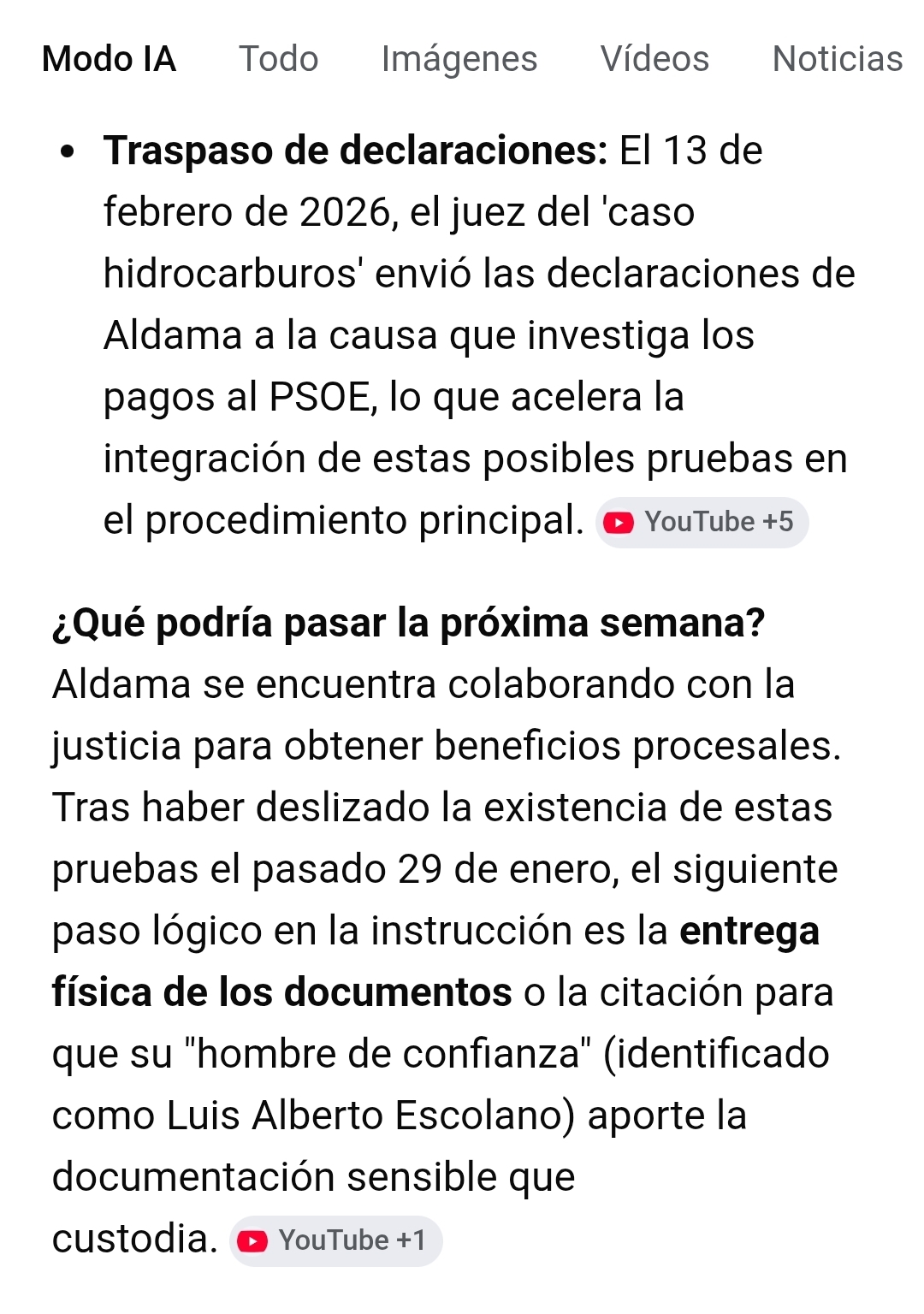Screen dimensions: 924x1314
Task: Tap the Modo IA tab
Action: click(109, 59)
